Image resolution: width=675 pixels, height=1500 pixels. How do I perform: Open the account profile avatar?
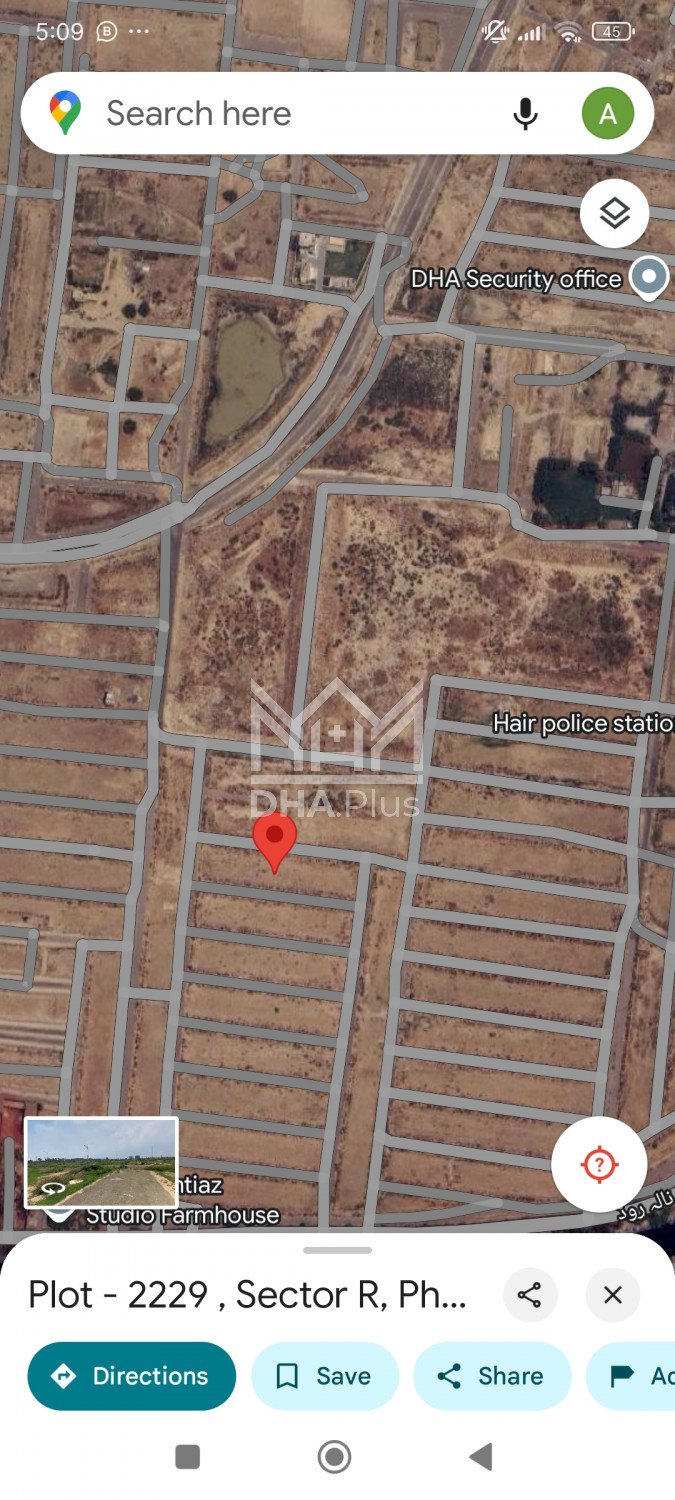pos(607,114)
